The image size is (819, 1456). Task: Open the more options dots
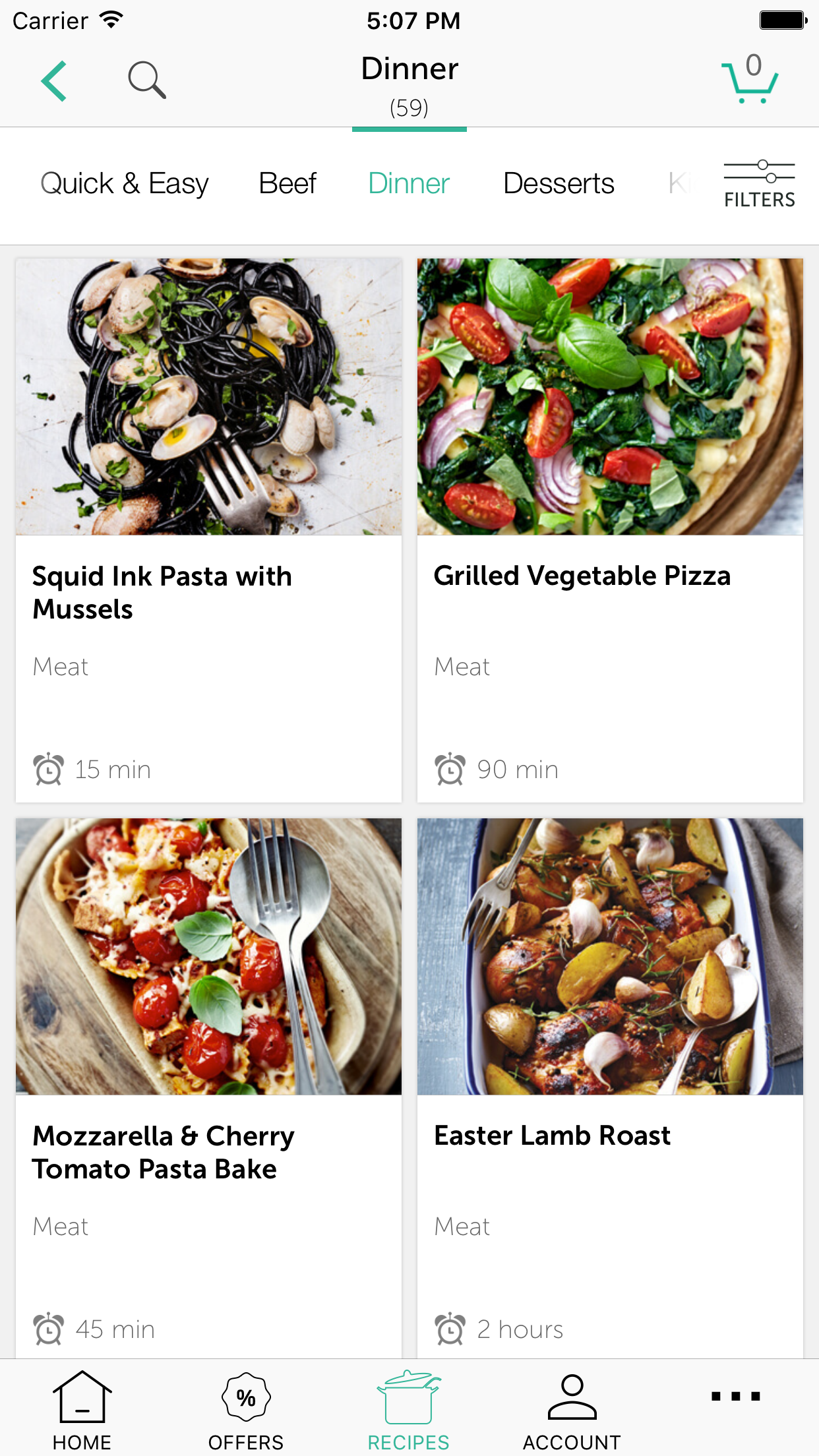point(736,1397)
